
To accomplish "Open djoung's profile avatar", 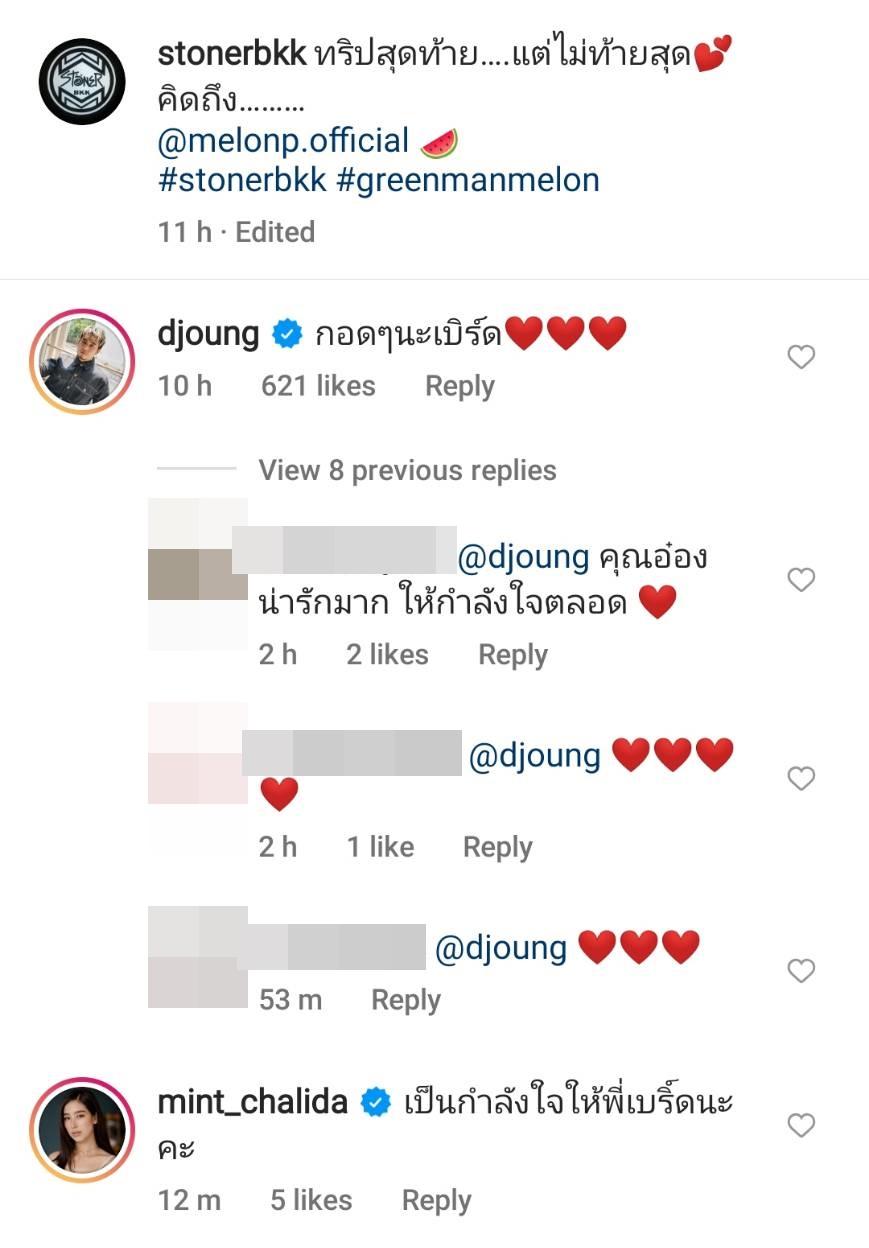I will point(82,361).
